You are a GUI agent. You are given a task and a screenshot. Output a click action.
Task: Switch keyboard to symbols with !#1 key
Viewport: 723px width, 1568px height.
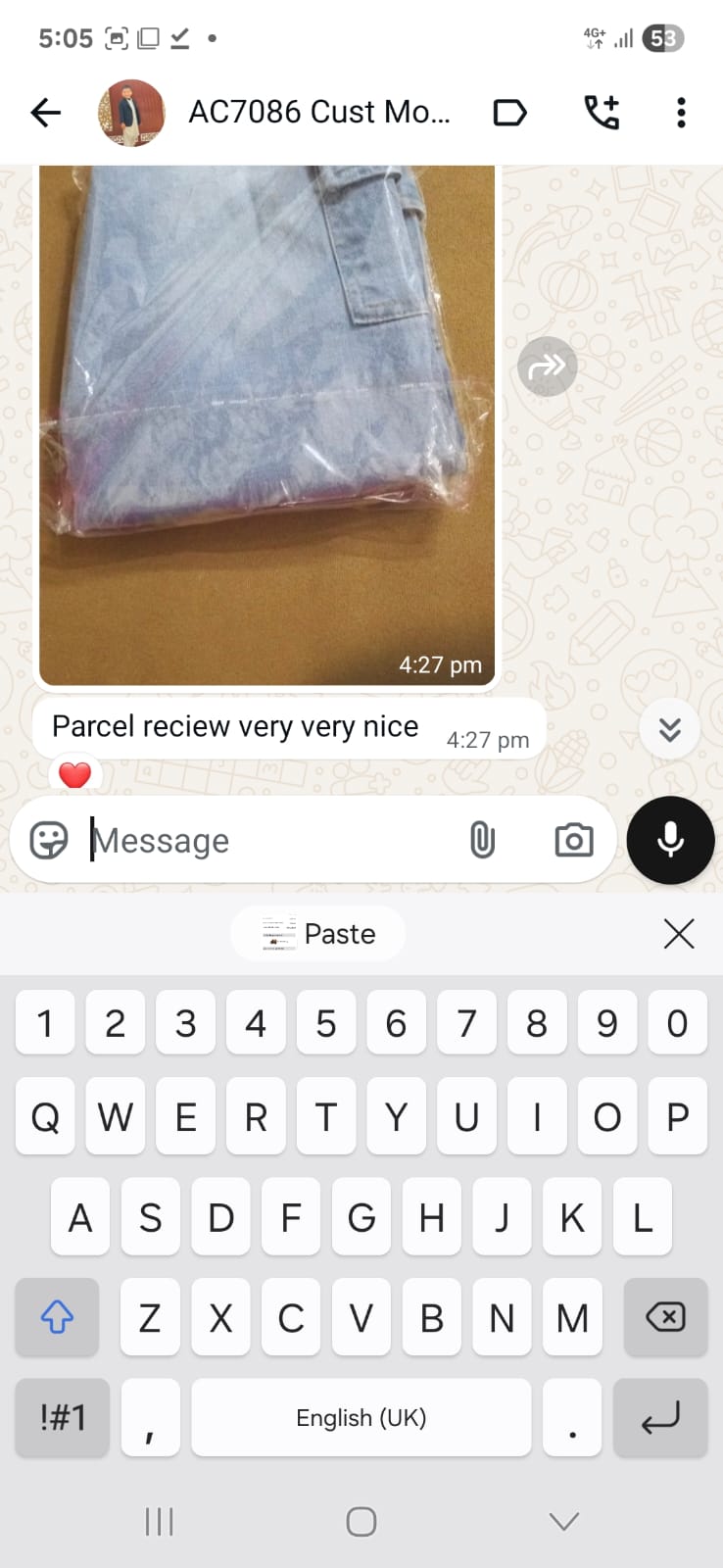[x=63, y=1417]
